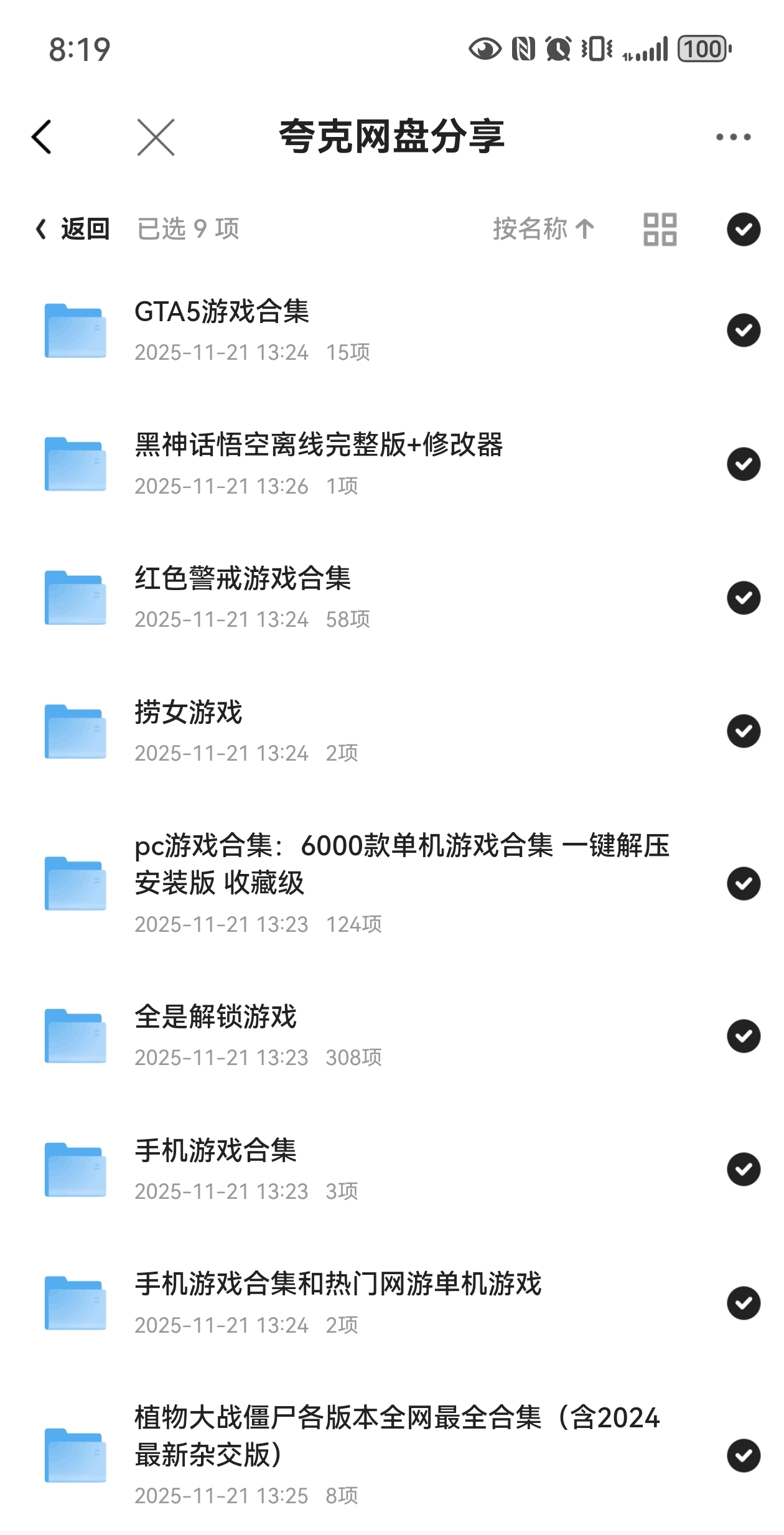Open the three-dot overflow menu

point(733,137)
